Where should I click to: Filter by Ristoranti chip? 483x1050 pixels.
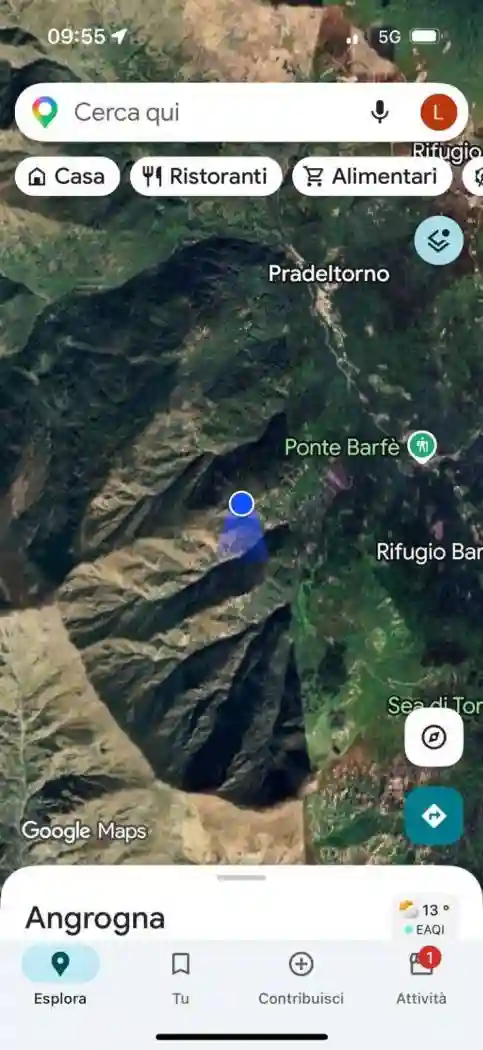click(x=206, y=177)
